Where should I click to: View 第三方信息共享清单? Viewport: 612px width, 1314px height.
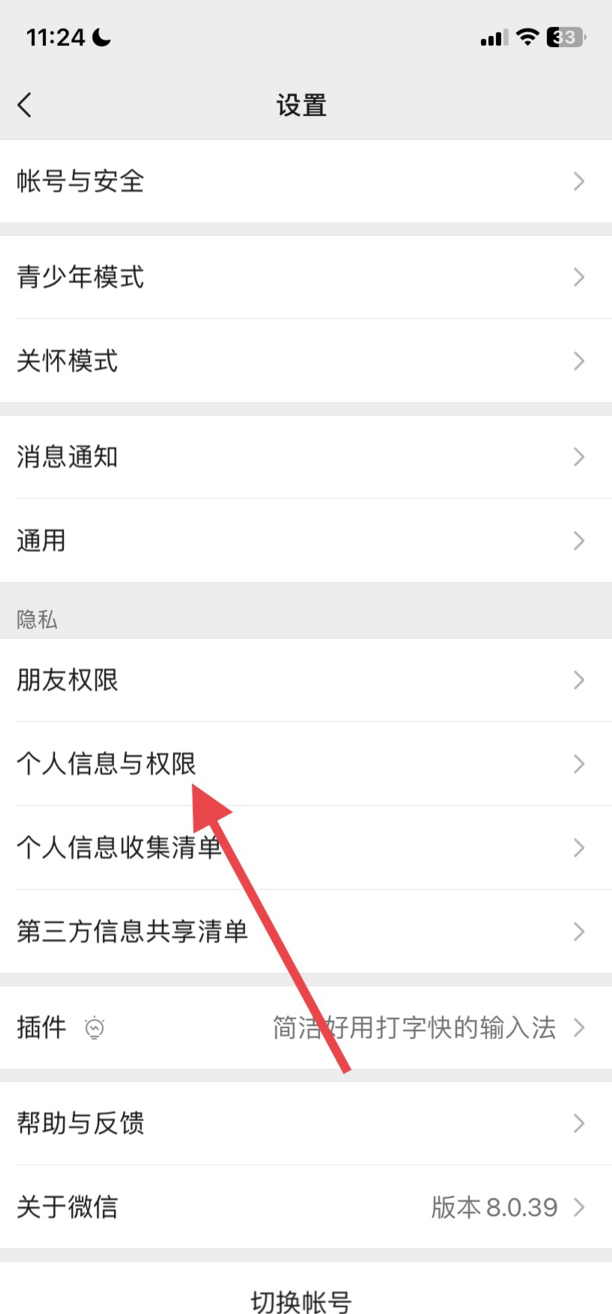coord(300,932)
